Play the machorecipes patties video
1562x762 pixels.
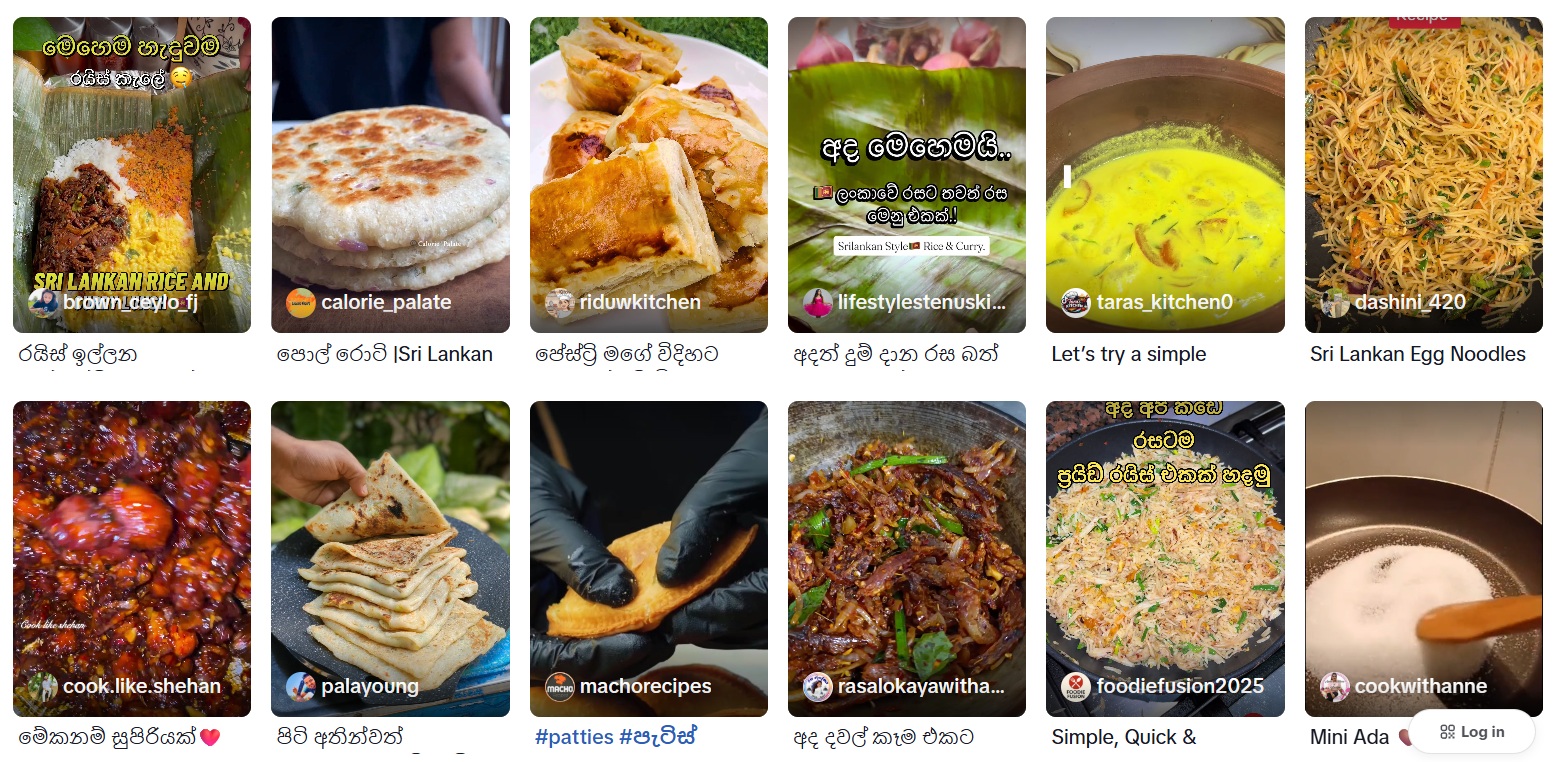pos(648,558)
